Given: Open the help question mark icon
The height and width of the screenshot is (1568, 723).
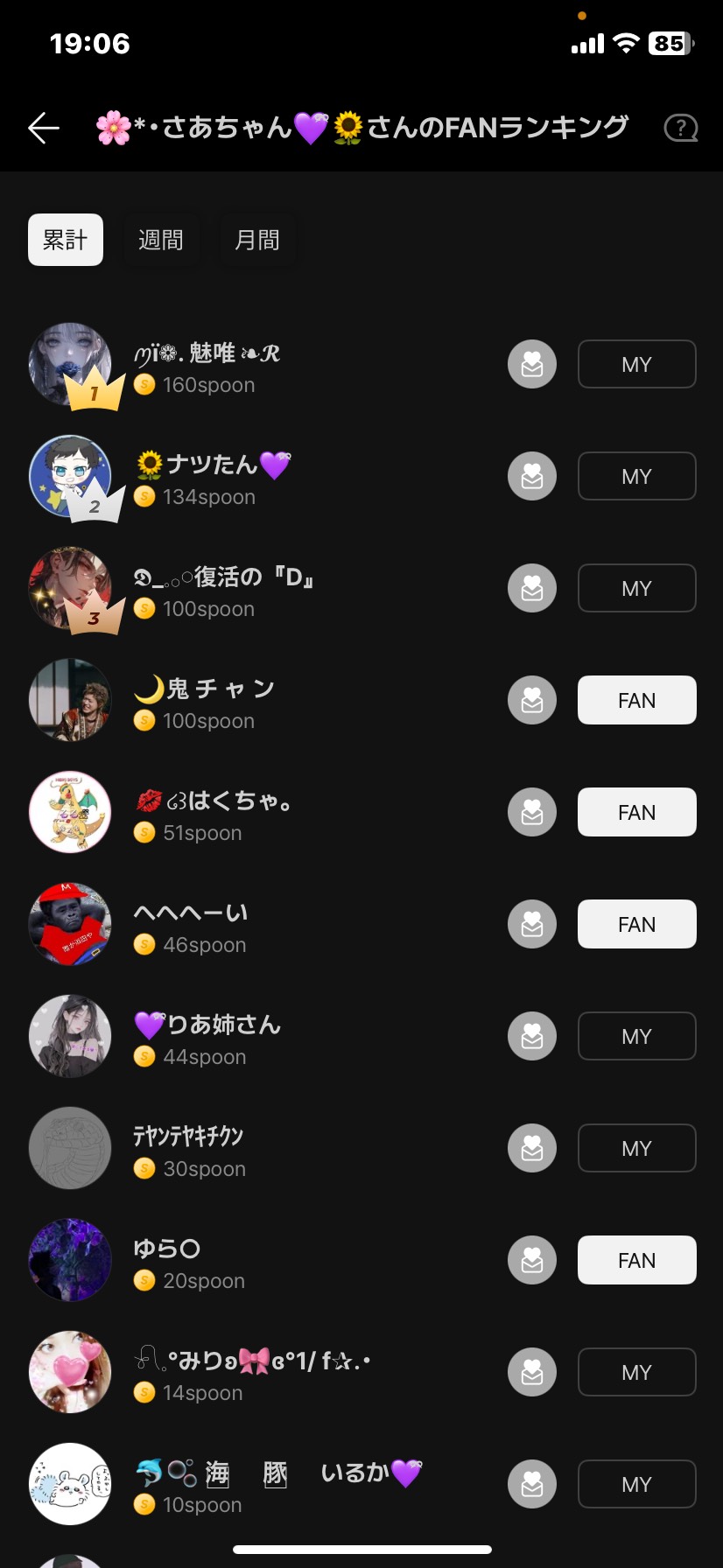Looking at the screenshot, I should coord(680,128).
